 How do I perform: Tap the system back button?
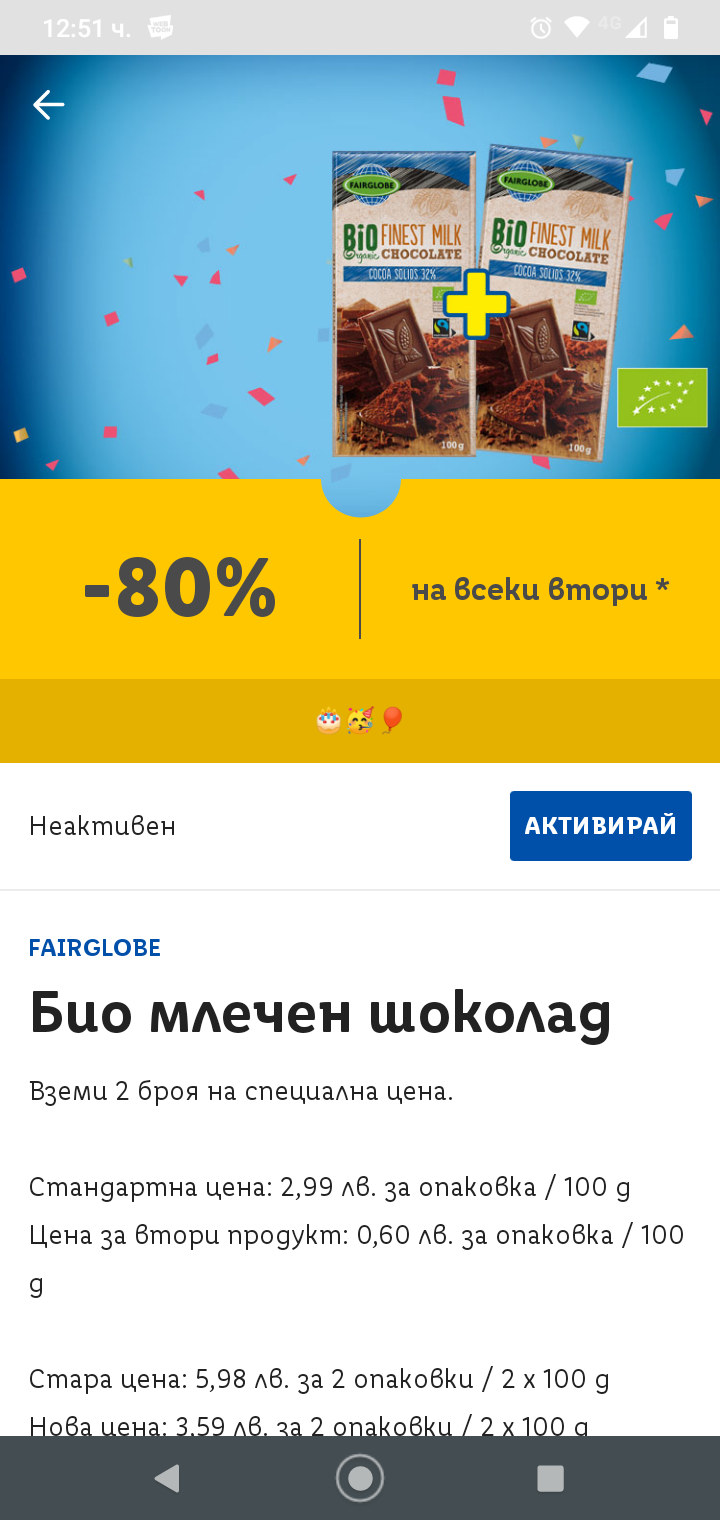click(x=168, y=1478)
